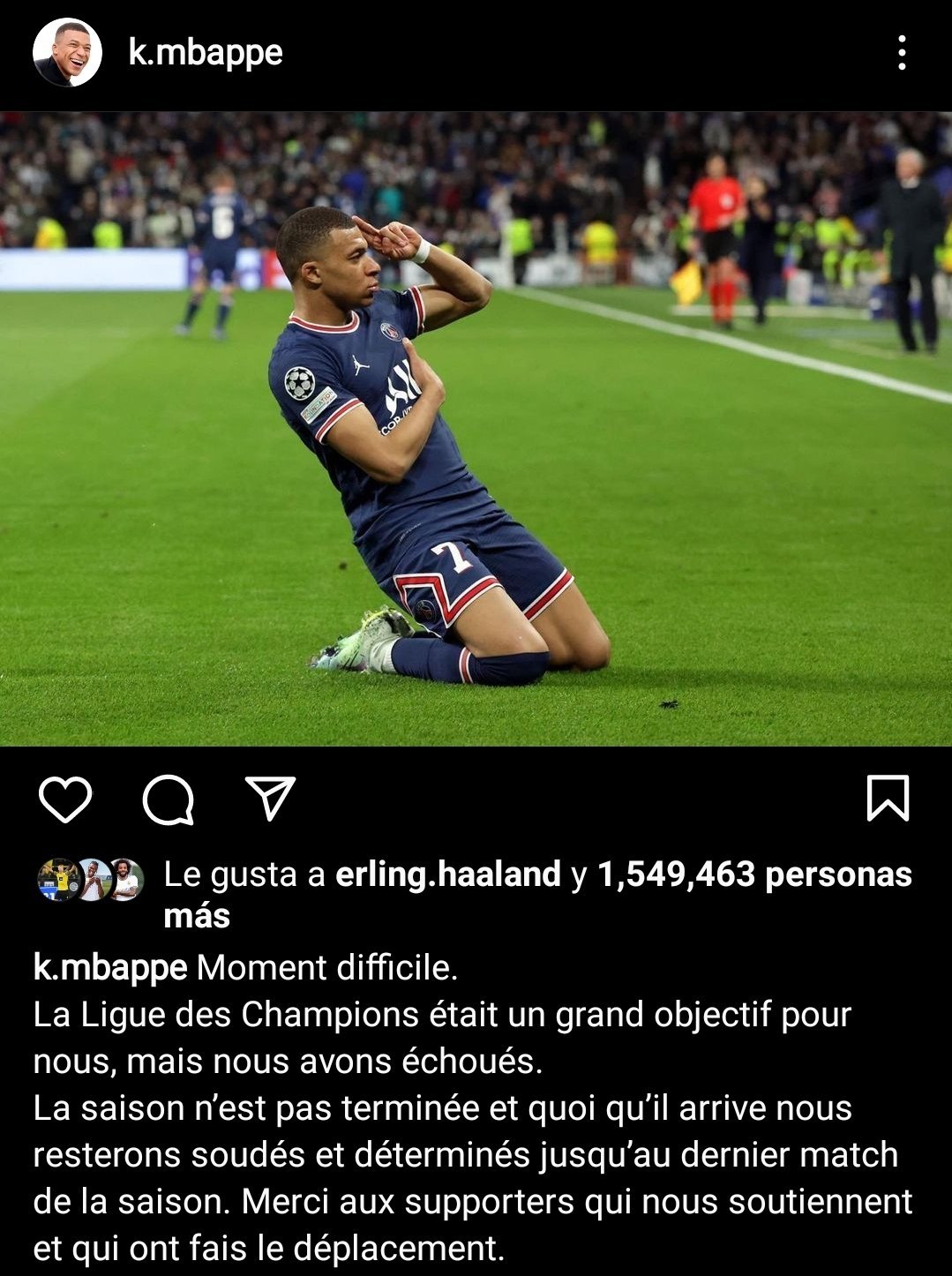View the 1,549,463 personas más likes list
The height and width of the screenshot is (1276, 952).
coord(754,874)
